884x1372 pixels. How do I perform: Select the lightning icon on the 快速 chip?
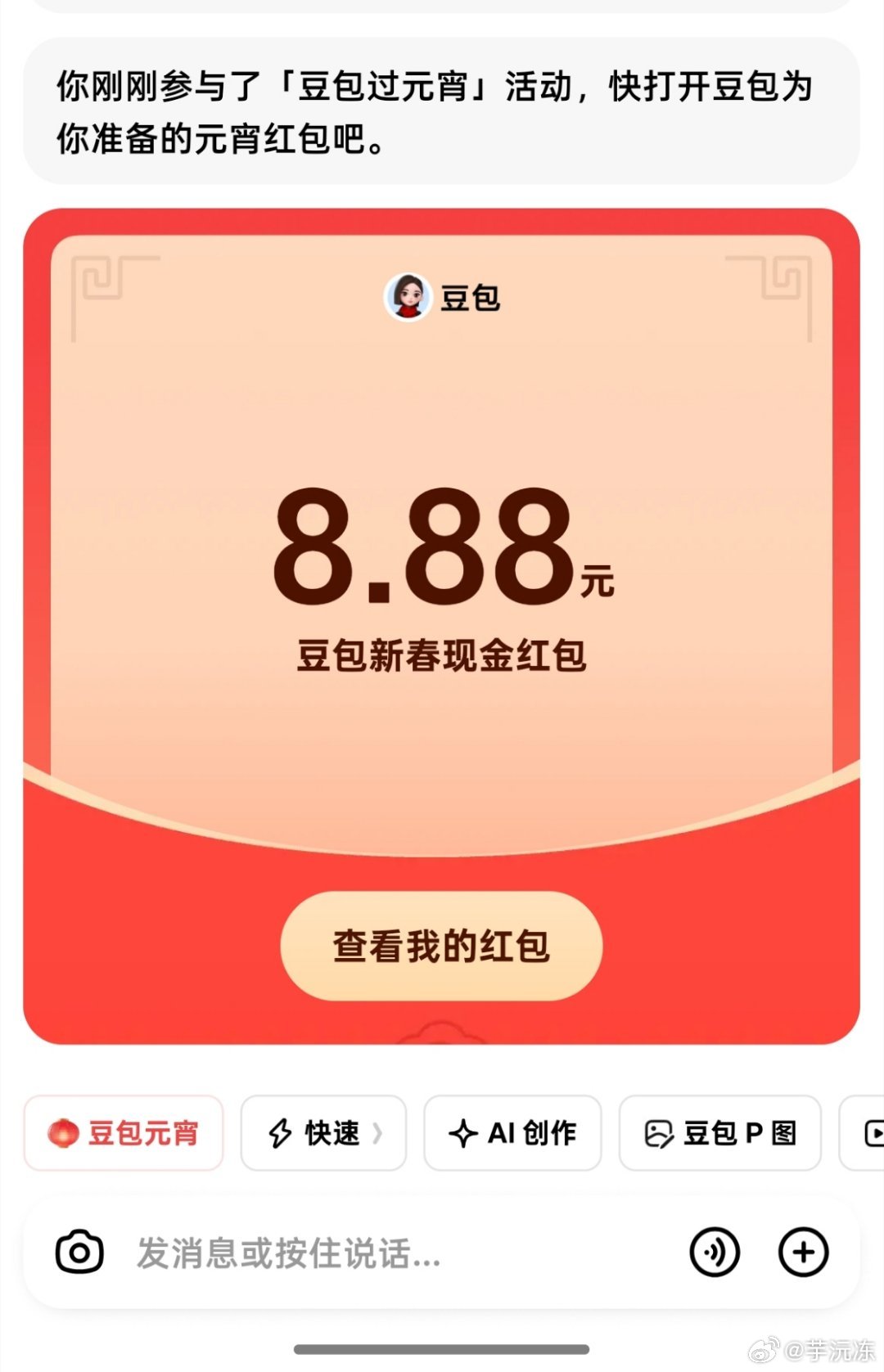pyautogui.click(x=278, y=1134)
